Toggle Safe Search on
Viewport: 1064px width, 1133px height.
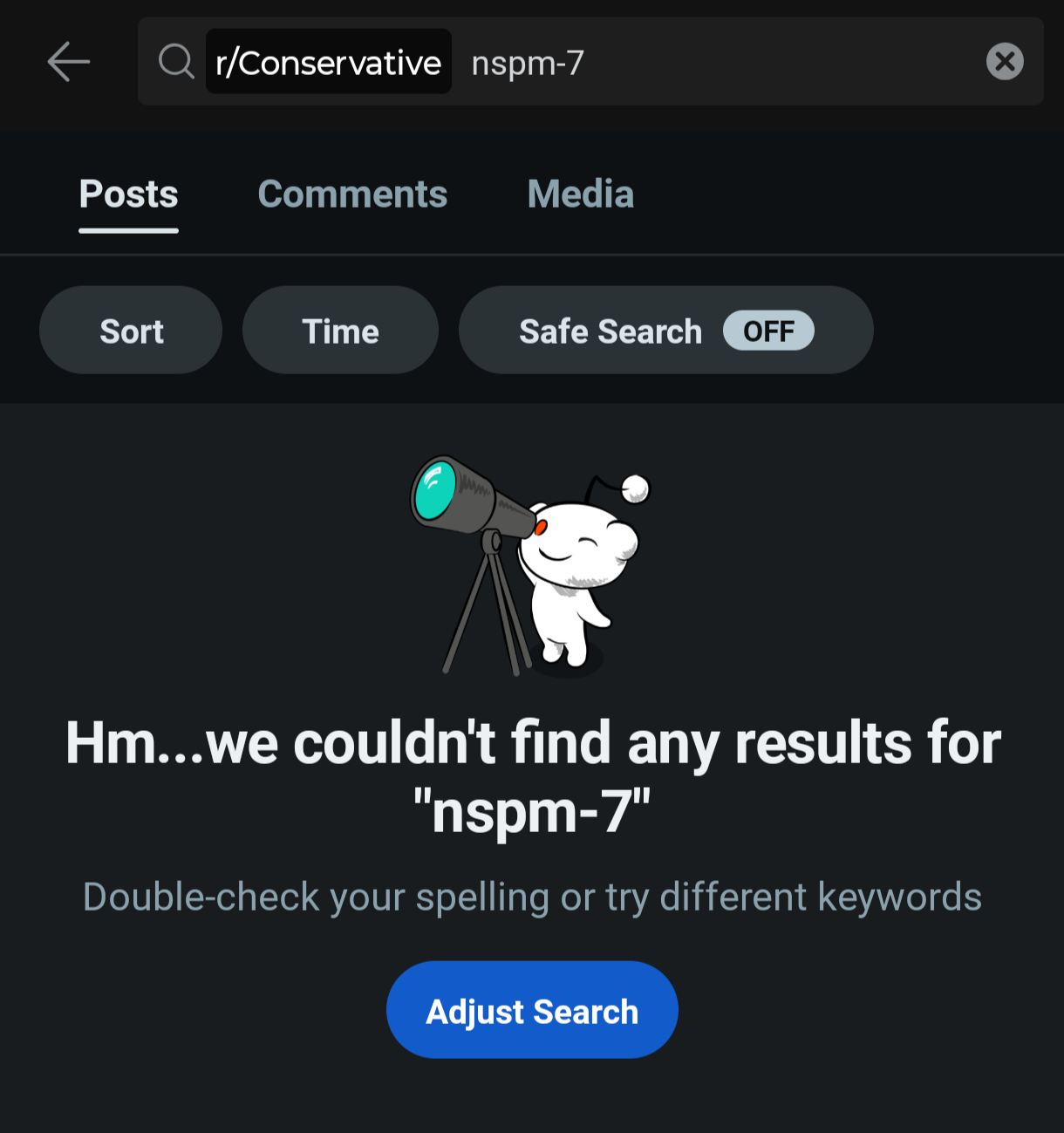click(767, 331)
